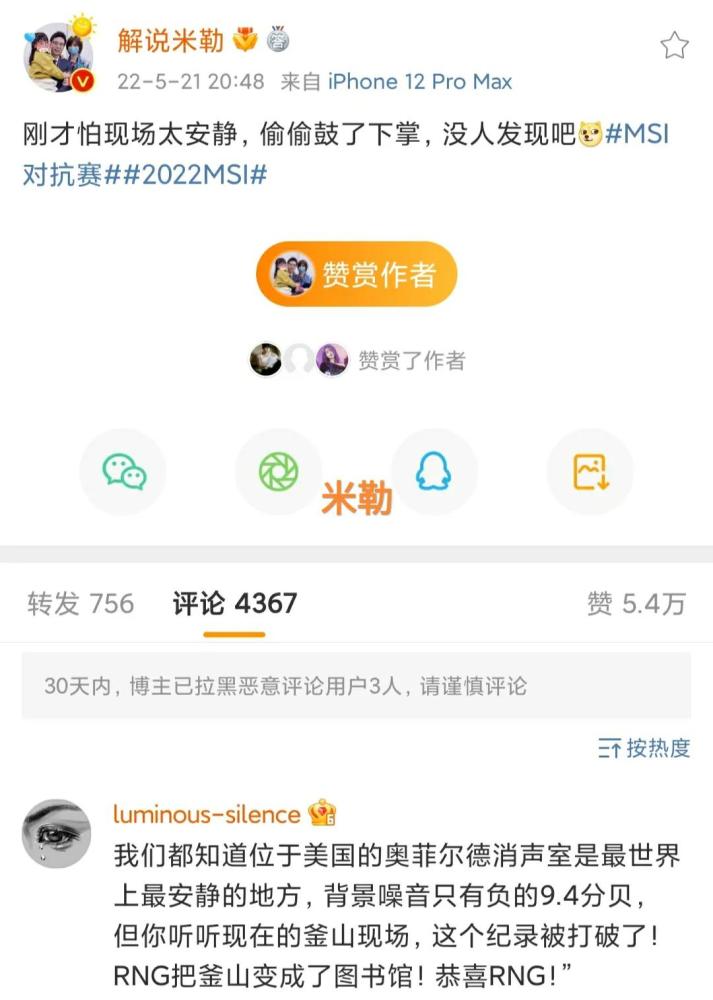Share the post to QQ
The width and height of the screenshot is (713, 1000).
pos(433,472)
